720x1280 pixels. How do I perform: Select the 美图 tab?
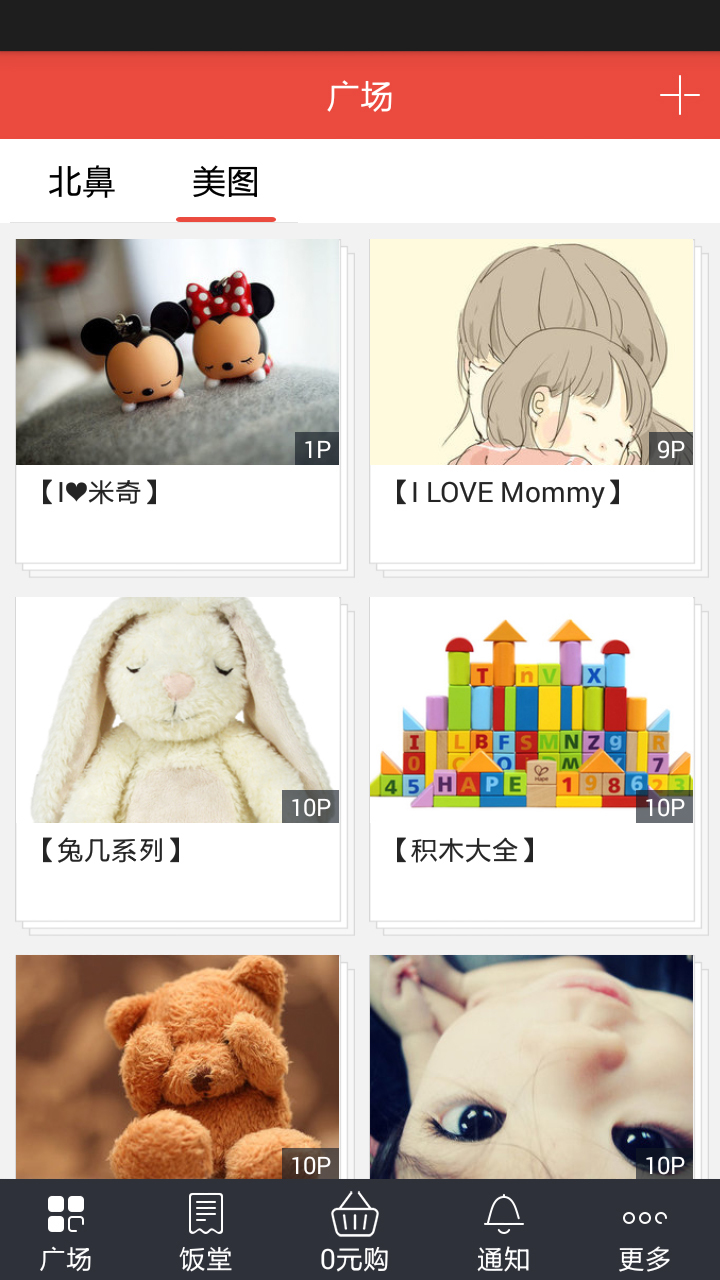[226, 182]
